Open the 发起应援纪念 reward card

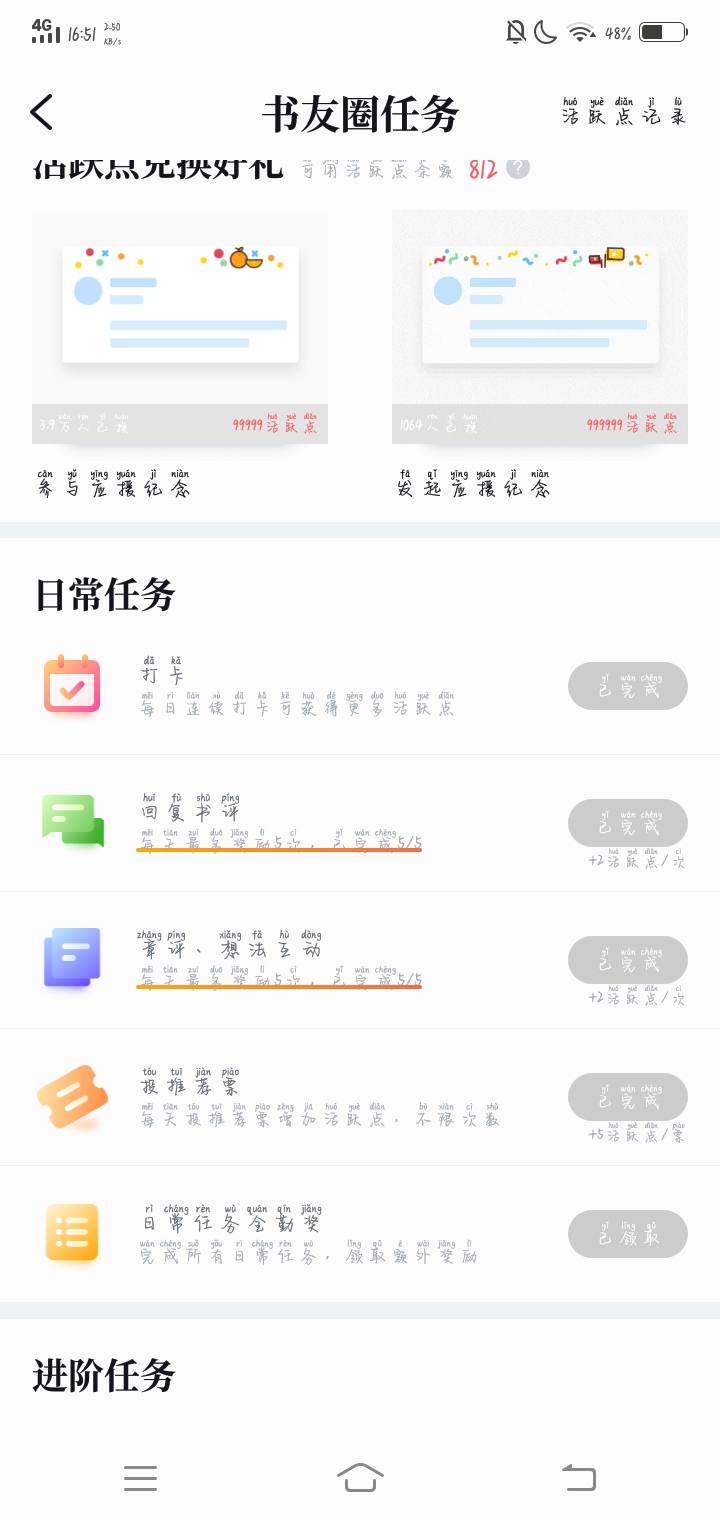[x=540, y=328]
